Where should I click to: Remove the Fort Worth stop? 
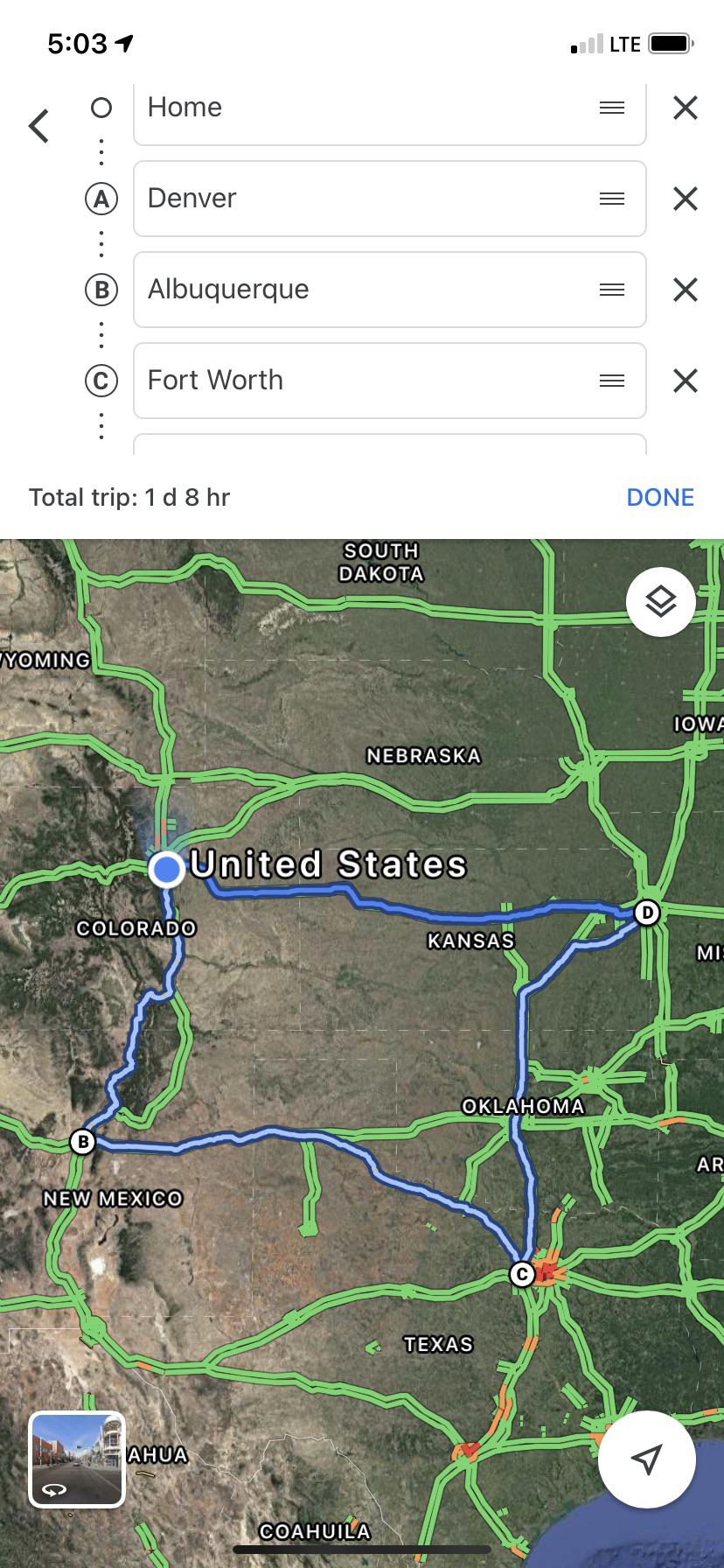(686, 381)
